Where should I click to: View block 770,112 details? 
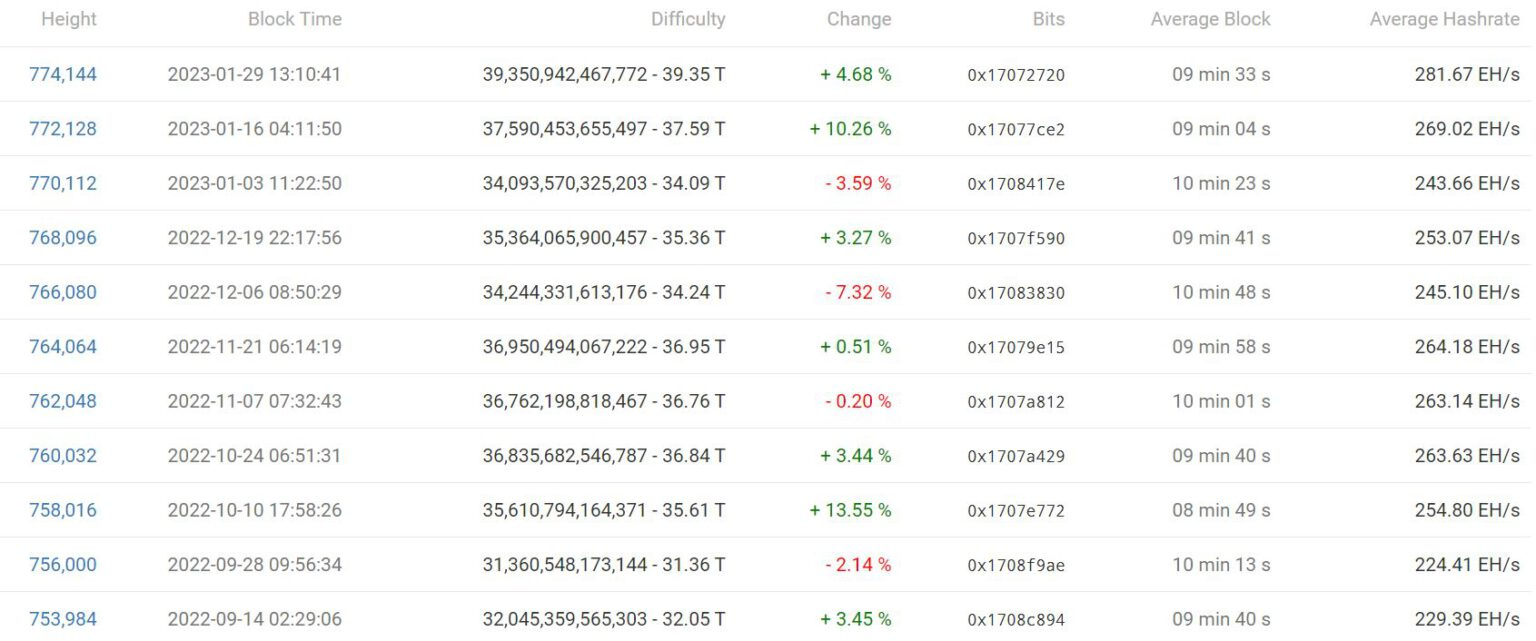63,183
